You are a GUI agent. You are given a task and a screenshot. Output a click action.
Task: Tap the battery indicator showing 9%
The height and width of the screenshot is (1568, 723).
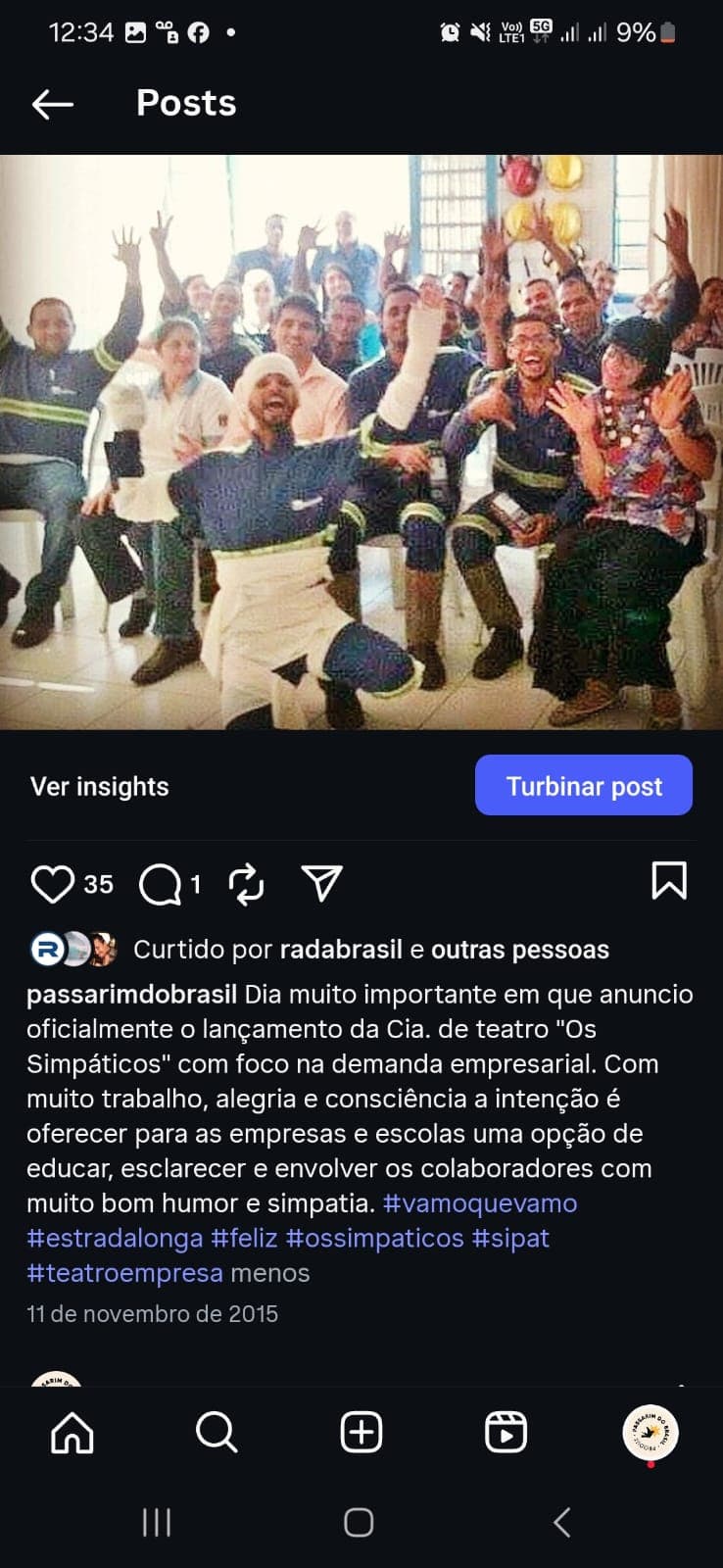click(664, 32)
